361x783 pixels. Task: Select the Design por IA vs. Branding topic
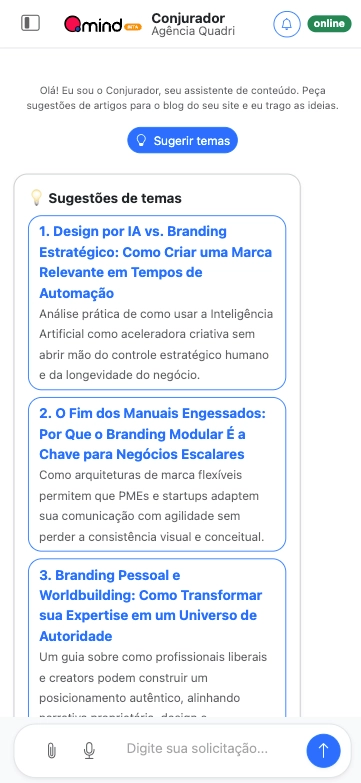pos(157,303)
